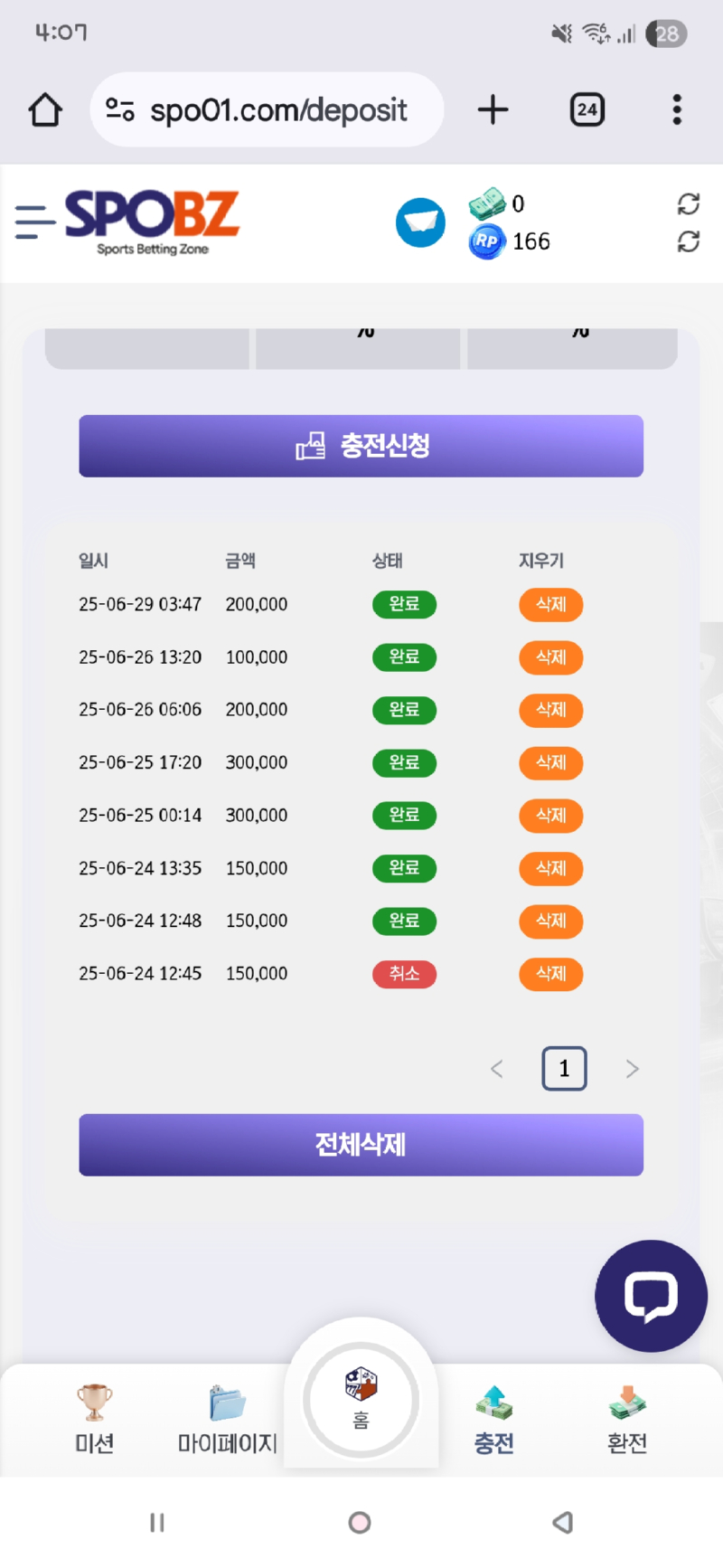Delete the 25-06-25 17:20 deposit record
The height and width of the screenshot is (1568, 723).
click(x=550, y=762)
